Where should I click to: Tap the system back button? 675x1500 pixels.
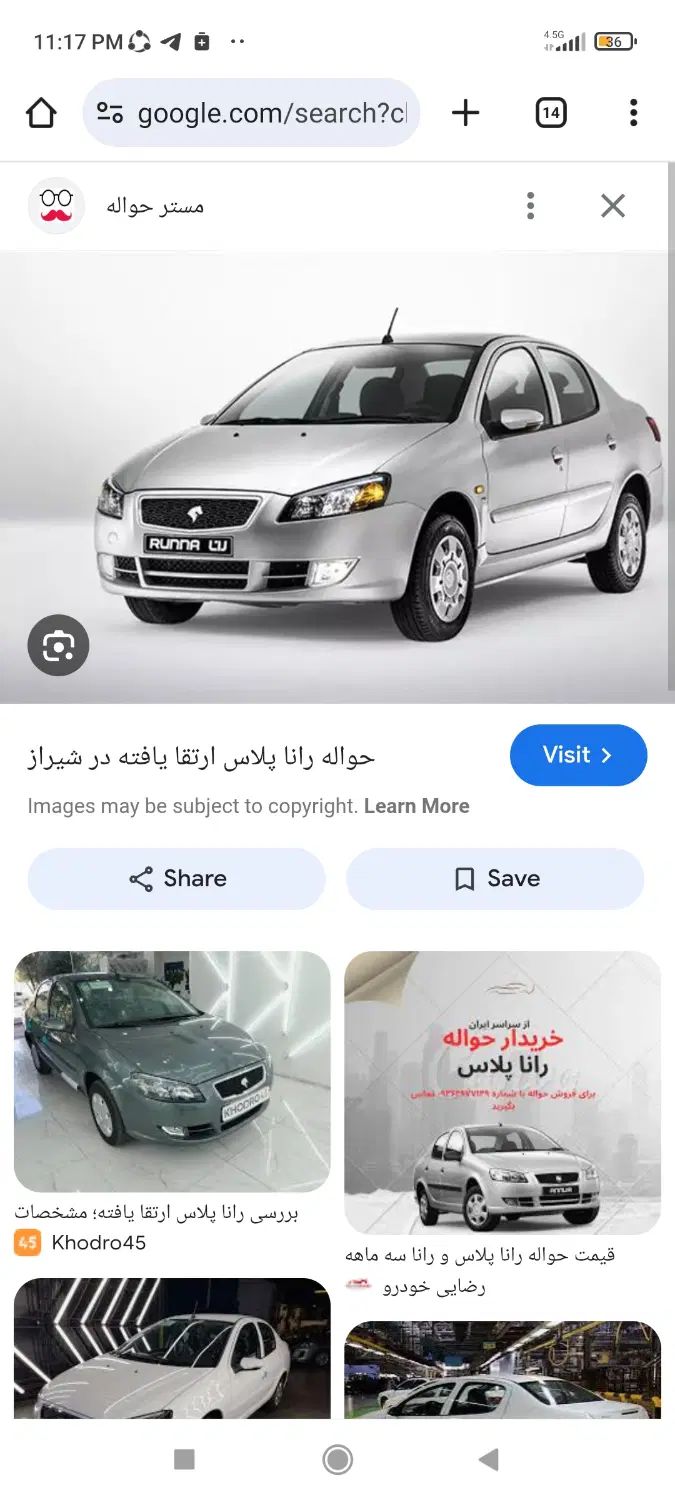[488, 1460]
